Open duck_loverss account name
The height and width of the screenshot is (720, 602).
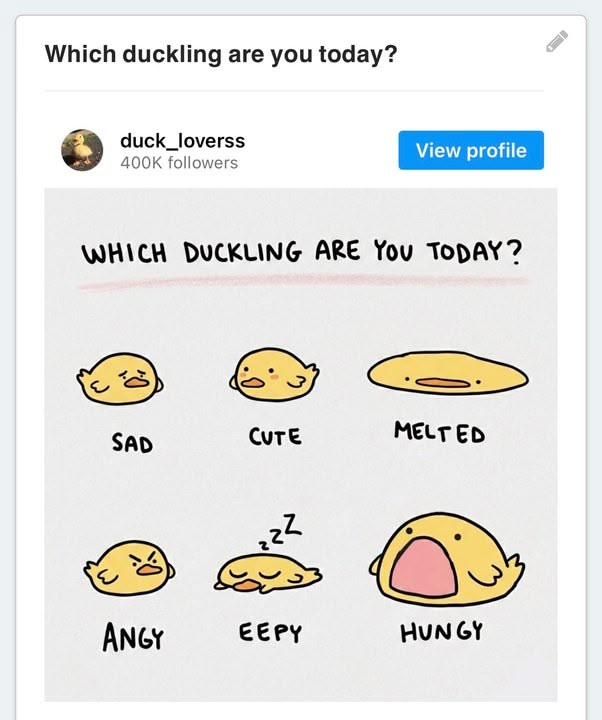182,140
